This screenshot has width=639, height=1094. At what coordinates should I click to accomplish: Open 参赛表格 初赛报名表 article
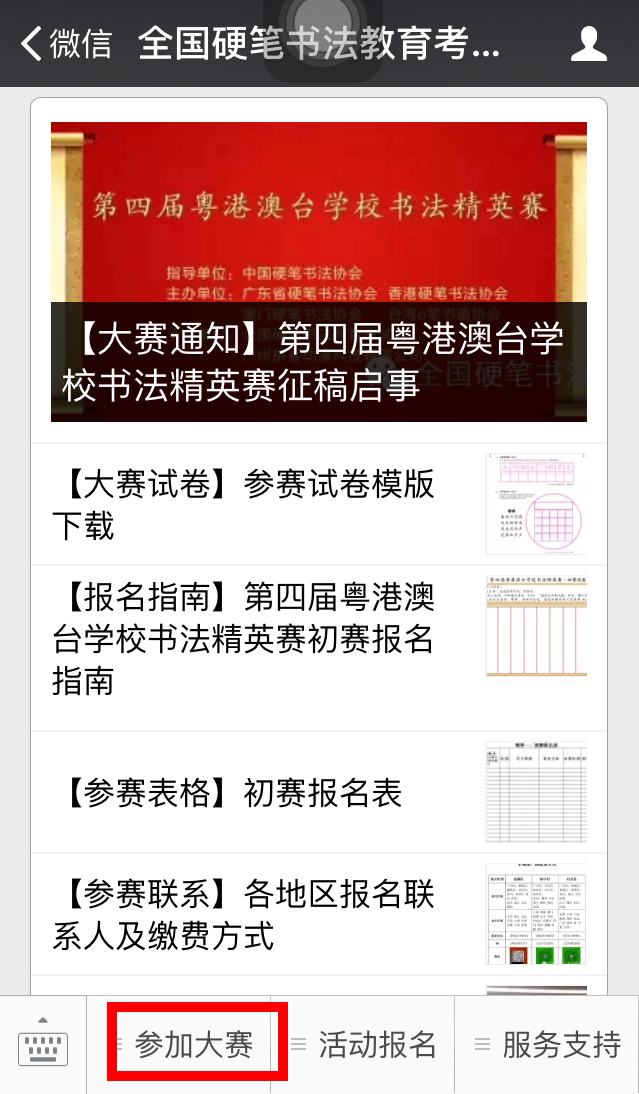[319, 792]
